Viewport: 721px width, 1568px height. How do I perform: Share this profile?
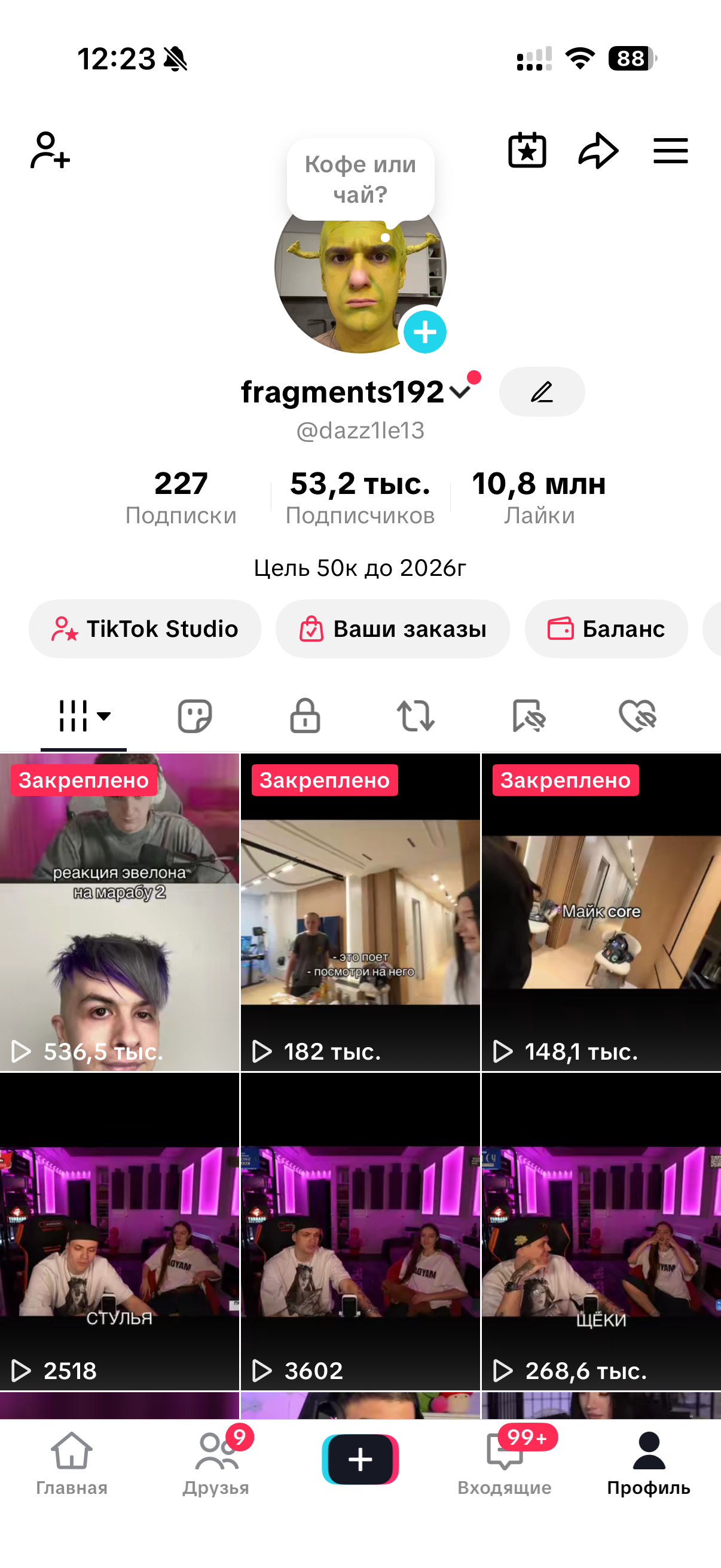598,150
